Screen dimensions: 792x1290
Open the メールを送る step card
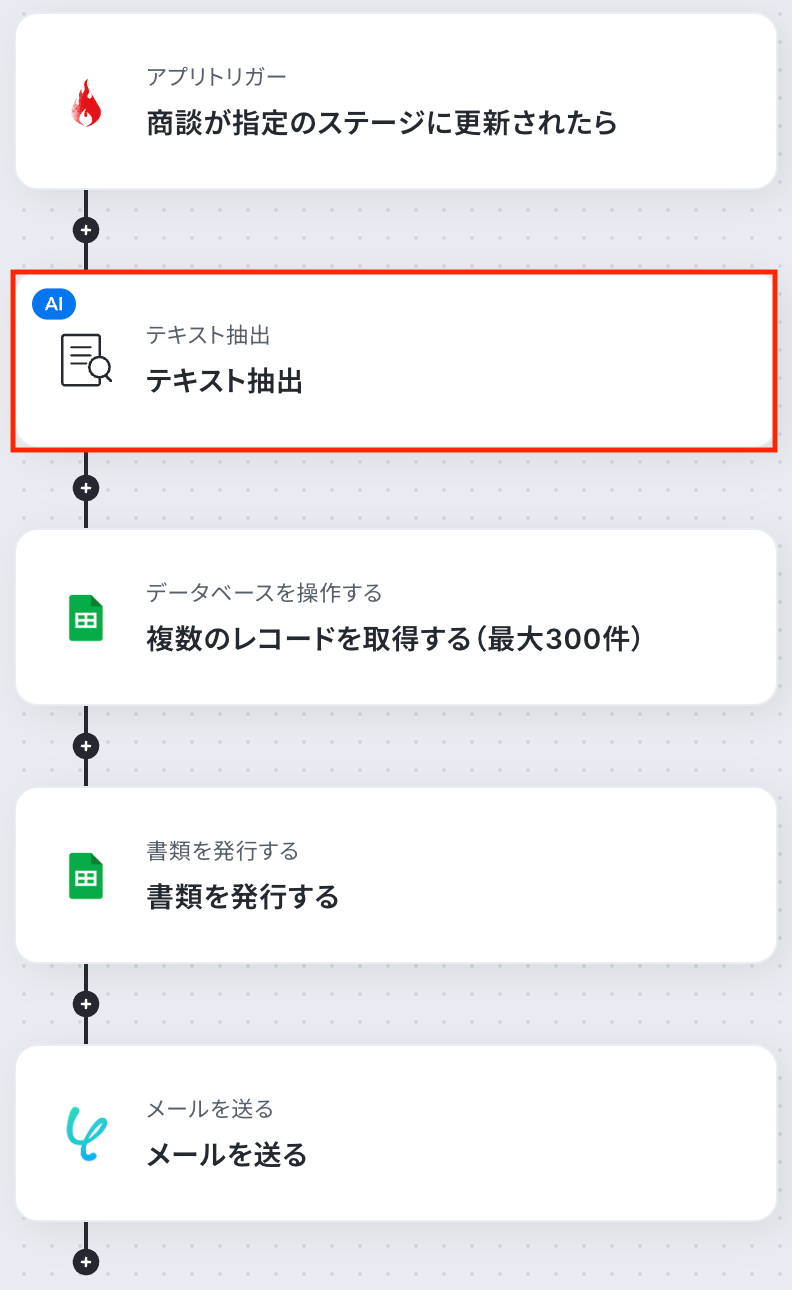[x=396, y=1134]
